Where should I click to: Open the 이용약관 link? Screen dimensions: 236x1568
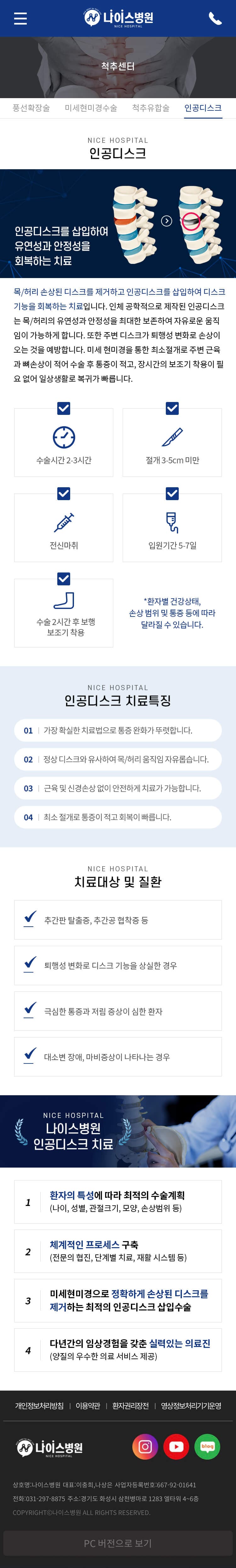(x=87, y=1405)
